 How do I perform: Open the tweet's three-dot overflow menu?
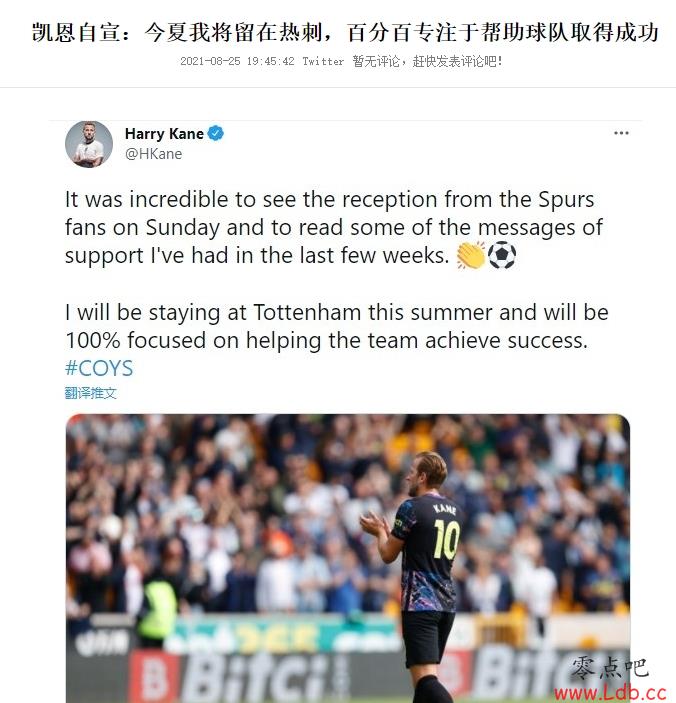coord(621,133)
